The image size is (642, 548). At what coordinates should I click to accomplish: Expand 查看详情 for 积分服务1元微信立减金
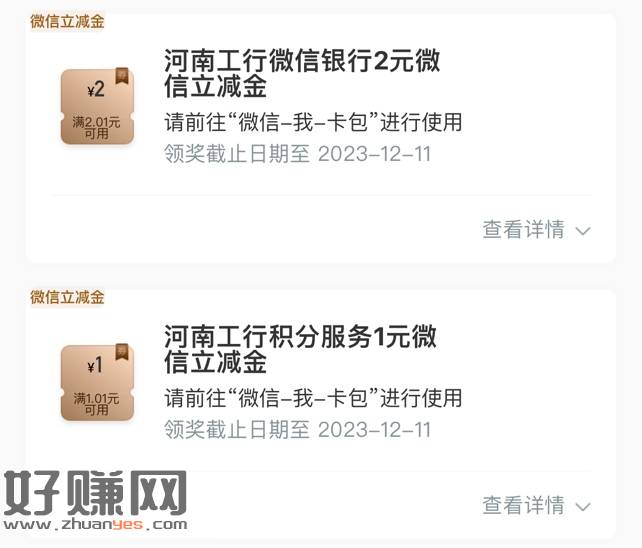pos(536,505)
